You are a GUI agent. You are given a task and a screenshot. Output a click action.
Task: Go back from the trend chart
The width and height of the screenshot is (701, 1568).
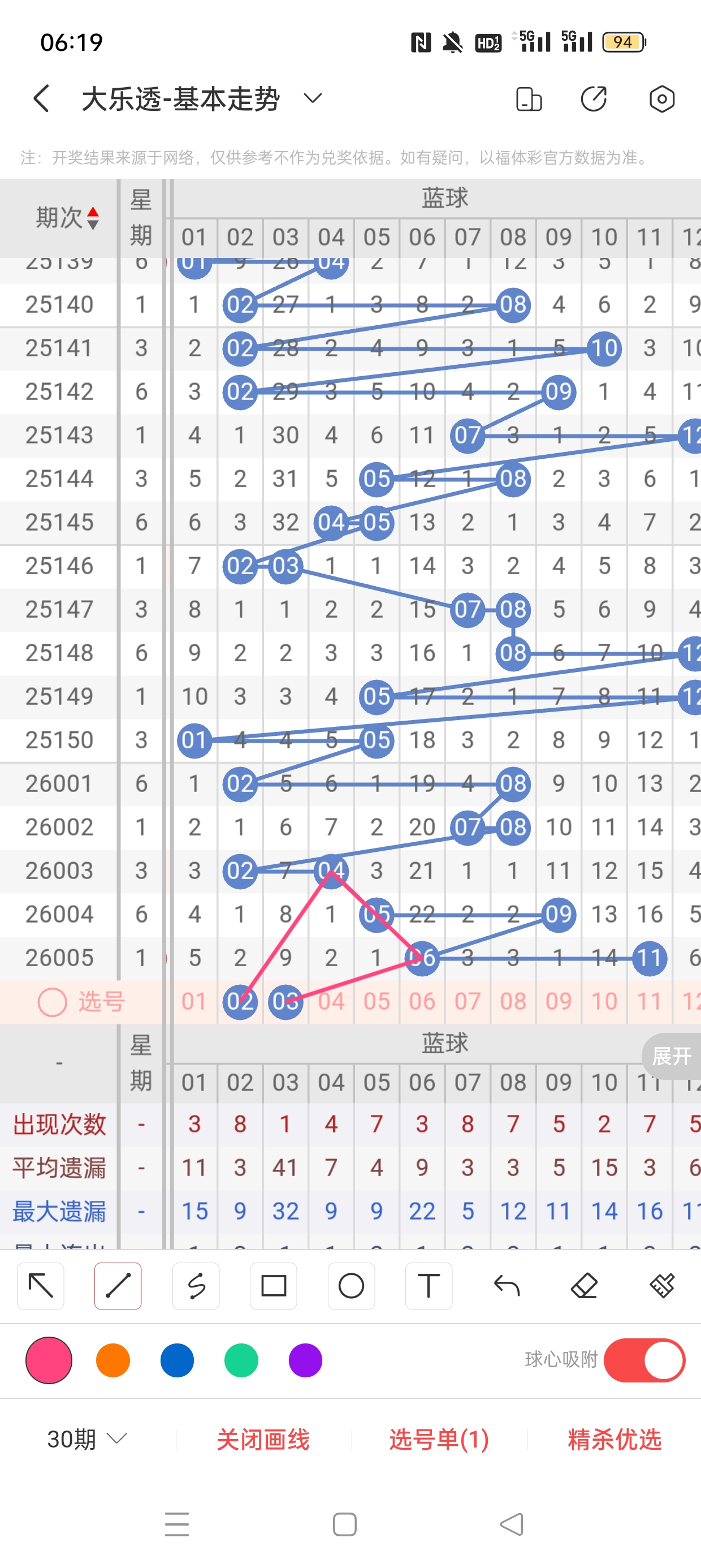pos(41,98)
